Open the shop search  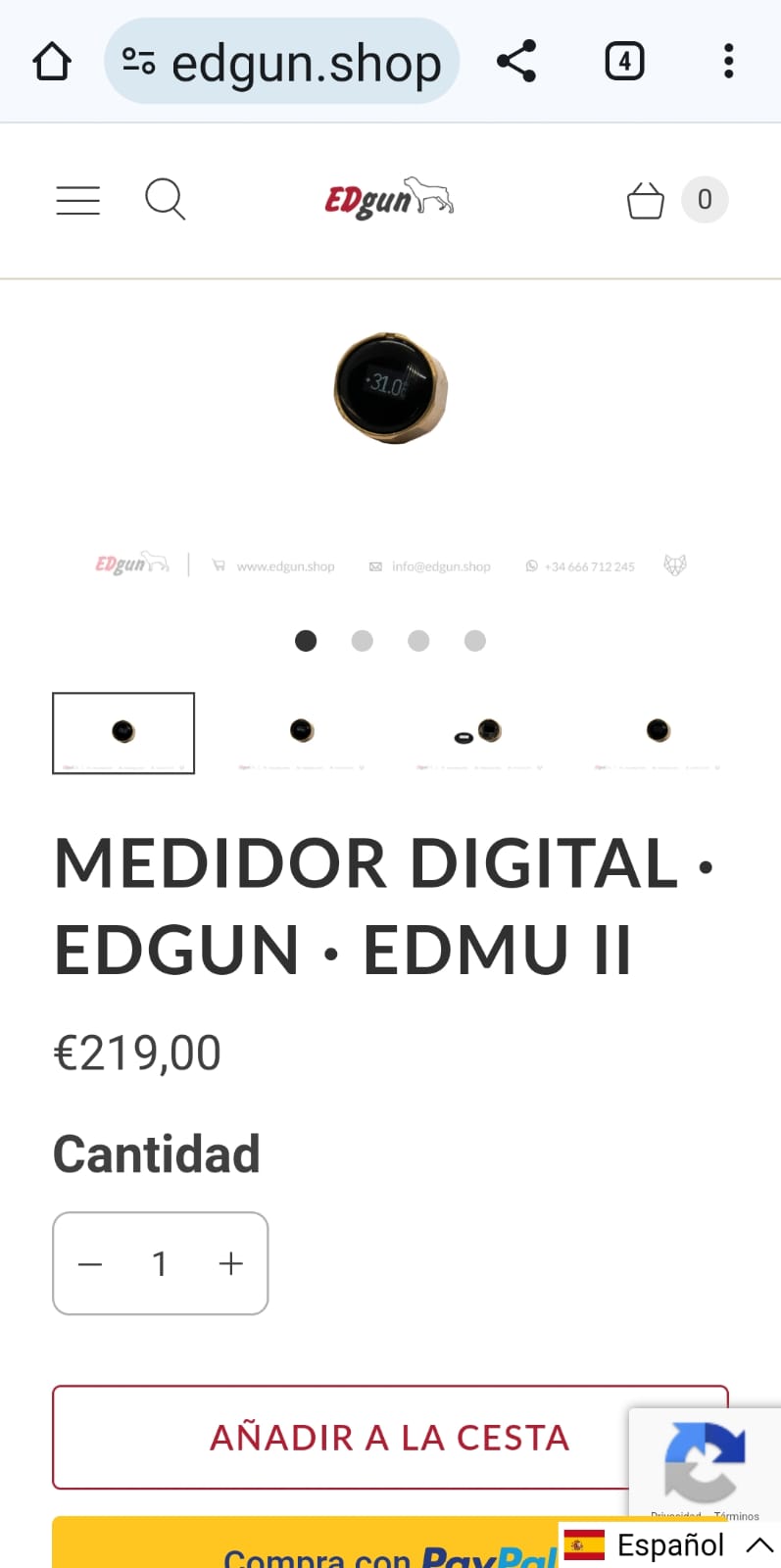pos(165,200)
